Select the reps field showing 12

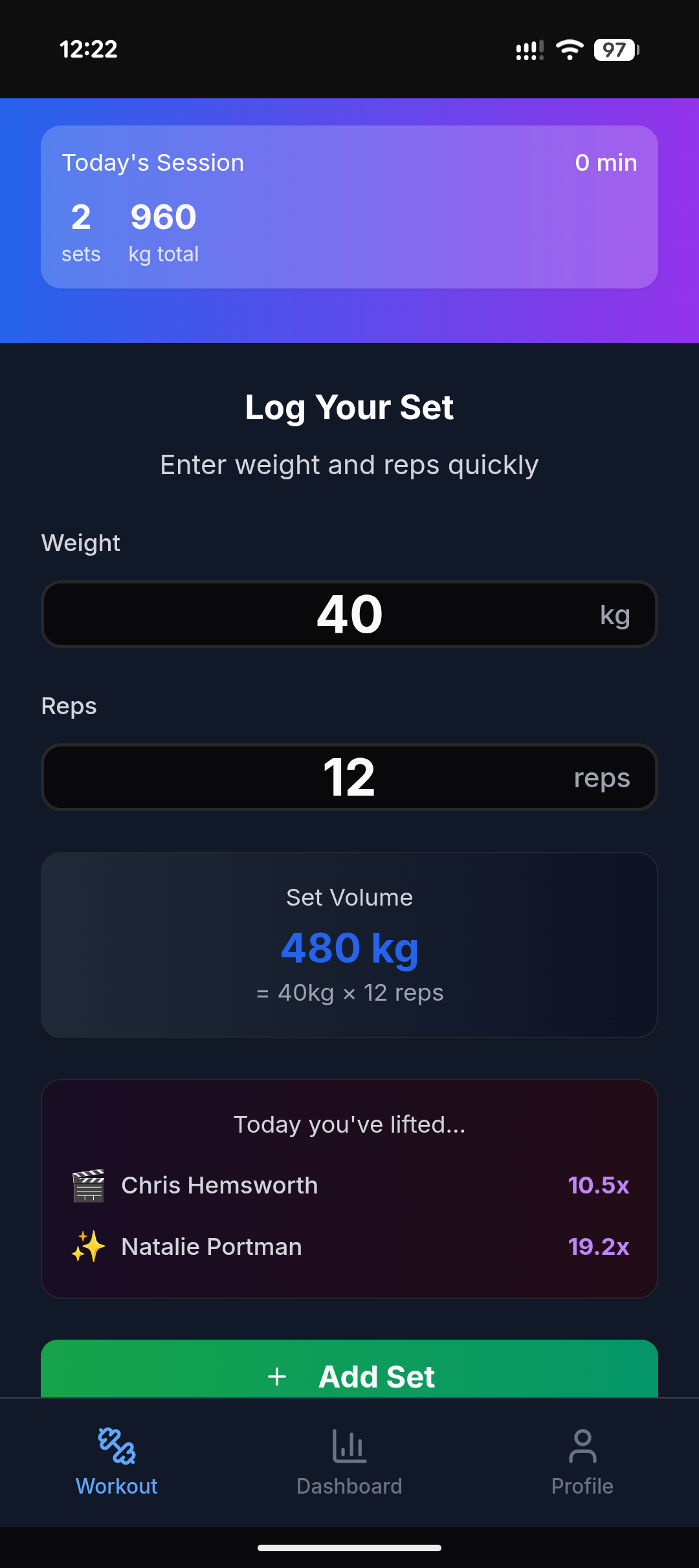click(x=349, y=777)
